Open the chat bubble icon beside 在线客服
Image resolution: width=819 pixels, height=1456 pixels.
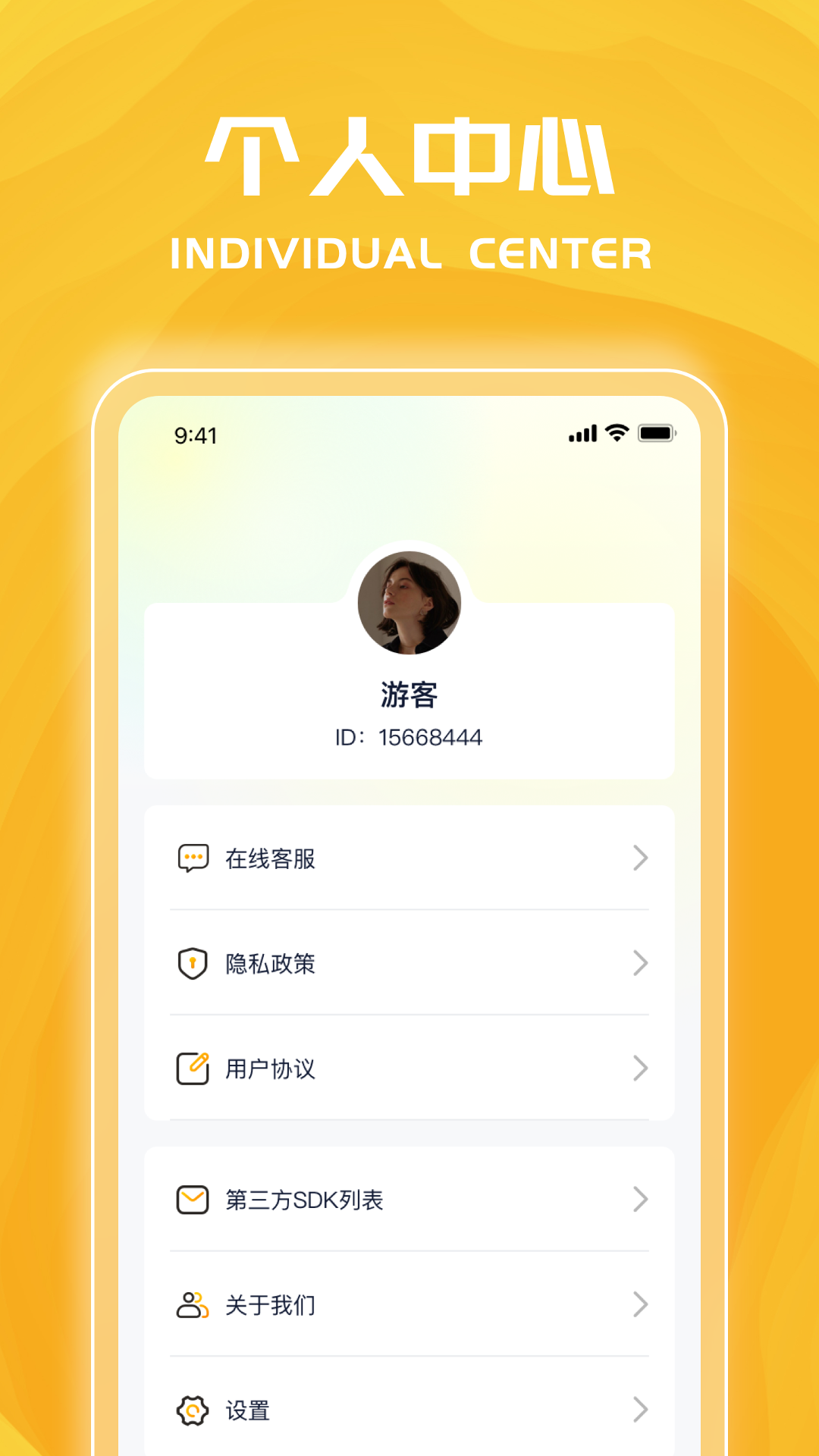[x=193, y=858]
